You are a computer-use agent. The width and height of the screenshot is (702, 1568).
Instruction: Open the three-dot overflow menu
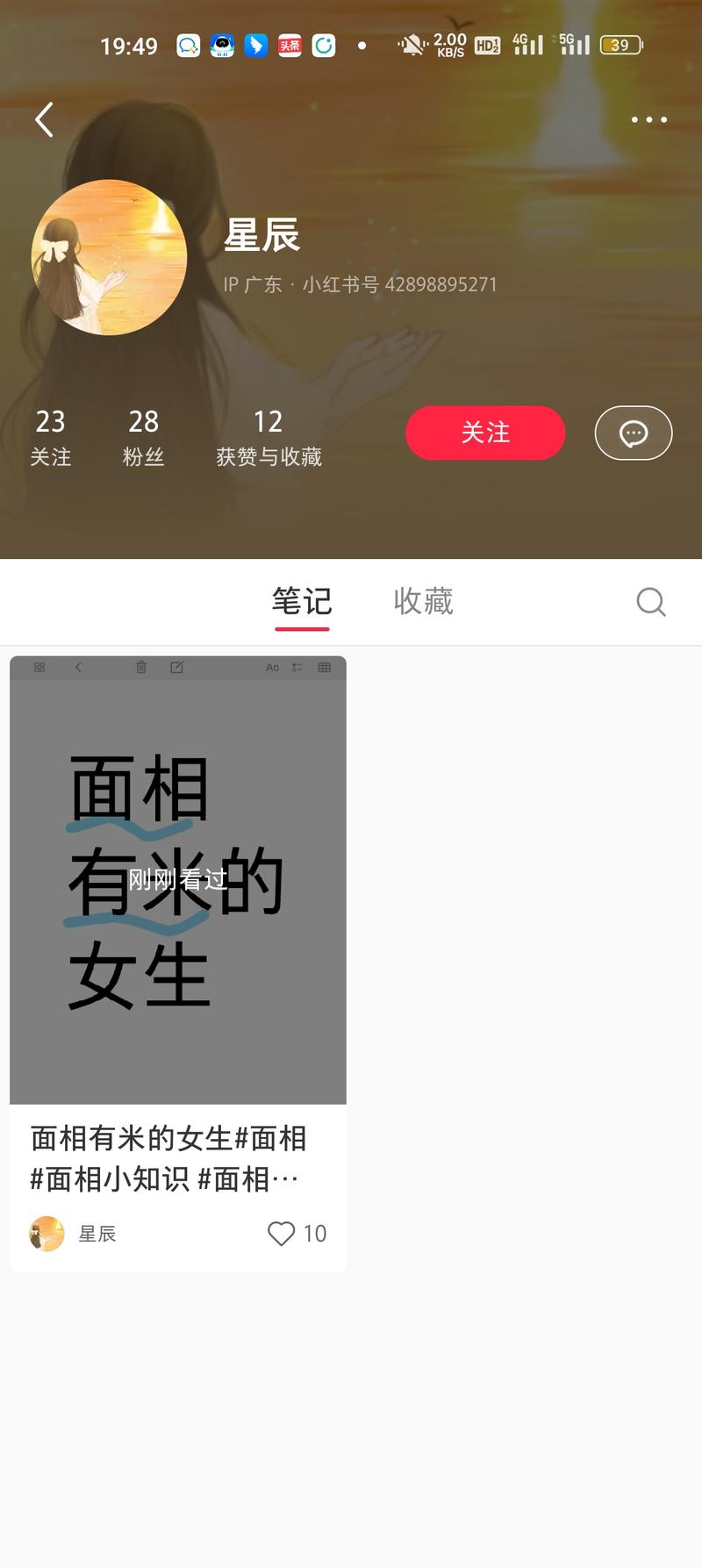click(648, 119)
